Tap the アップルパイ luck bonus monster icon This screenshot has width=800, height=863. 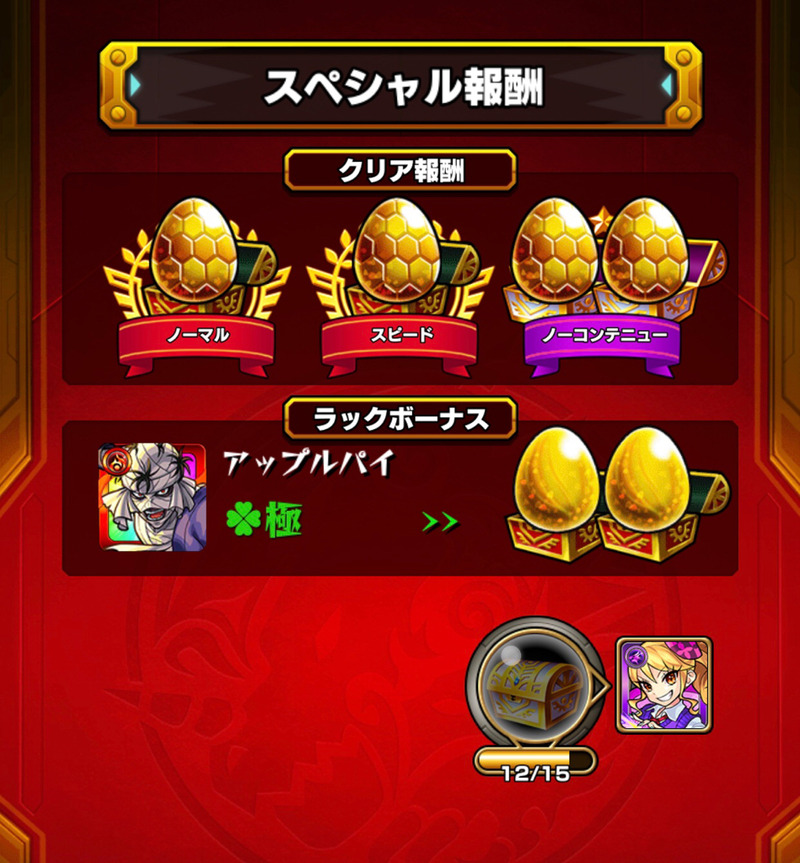tap(152, 497)
